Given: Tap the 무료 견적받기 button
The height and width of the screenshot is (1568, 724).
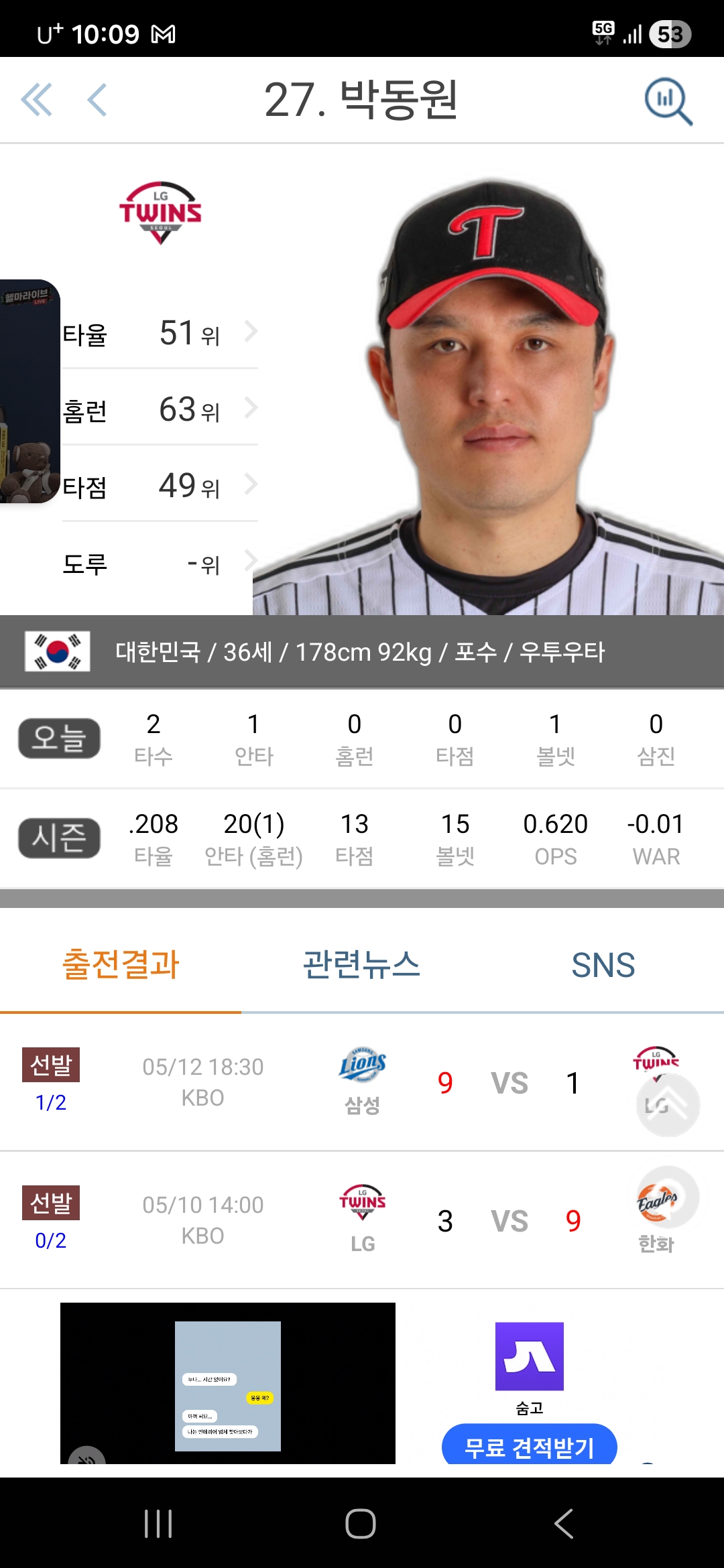Looking at the screenshot, I should tap(529, 1446).
